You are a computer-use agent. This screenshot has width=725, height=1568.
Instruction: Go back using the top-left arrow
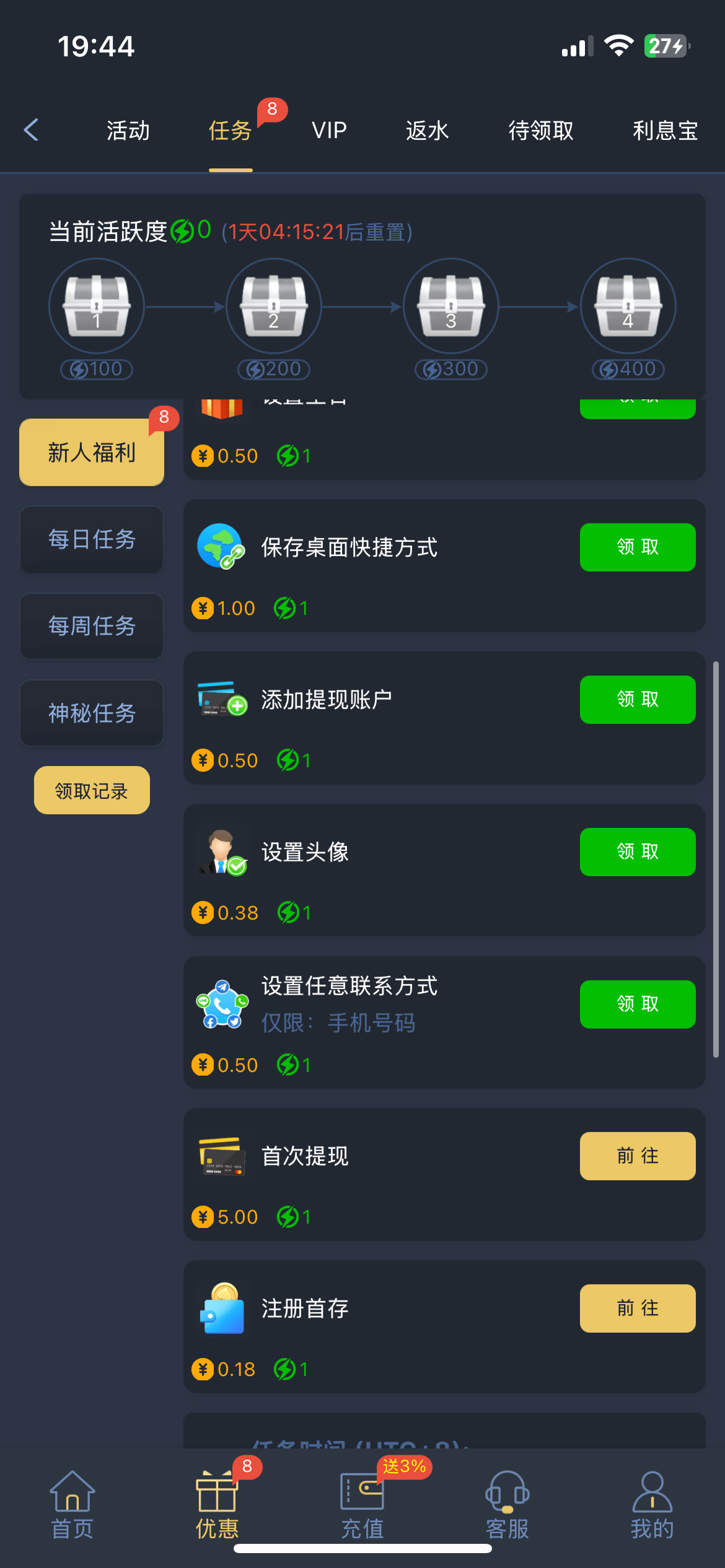click(31, 130)
